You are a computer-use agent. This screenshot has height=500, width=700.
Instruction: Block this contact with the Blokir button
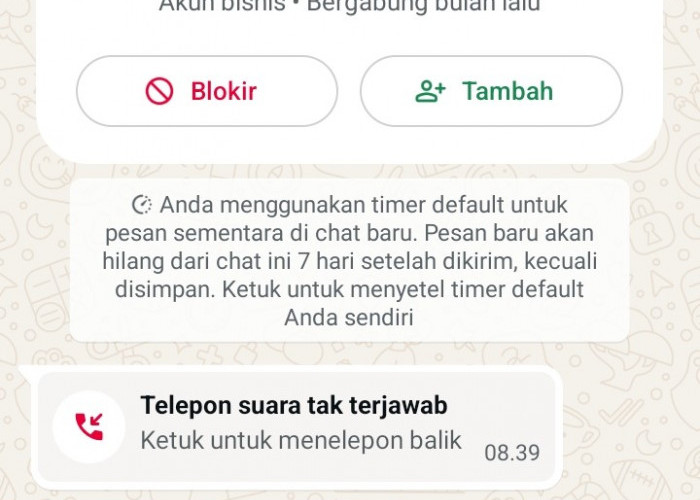[x=206, y=92]
